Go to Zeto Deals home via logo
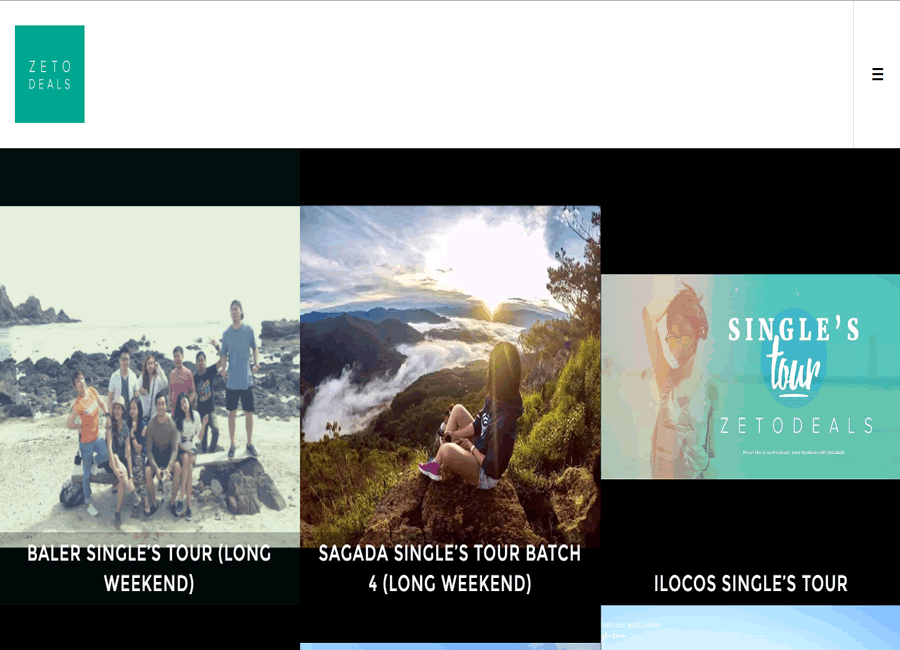This screenshot has width=900, height=650. point(50,74)
